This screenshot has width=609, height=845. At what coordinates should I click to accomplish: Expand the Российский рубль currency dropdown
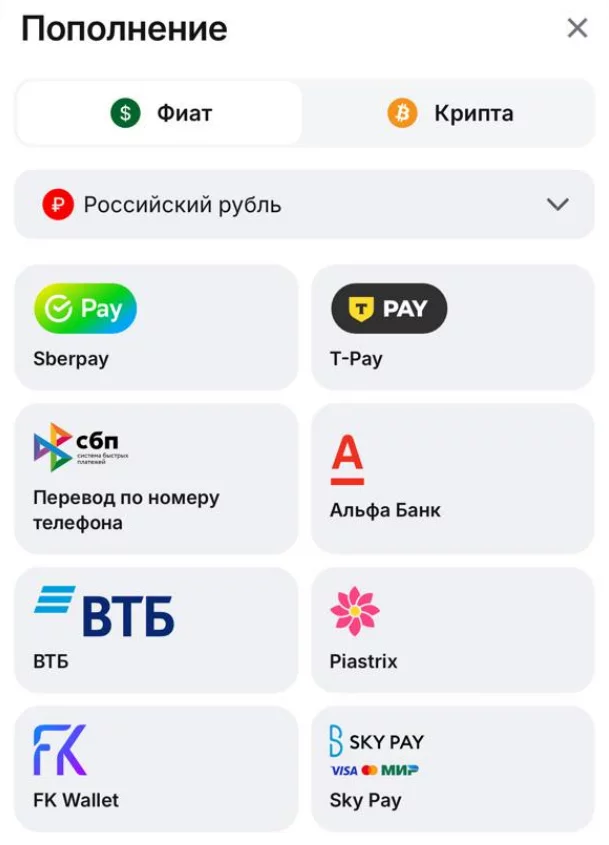(x=304, y=205)
